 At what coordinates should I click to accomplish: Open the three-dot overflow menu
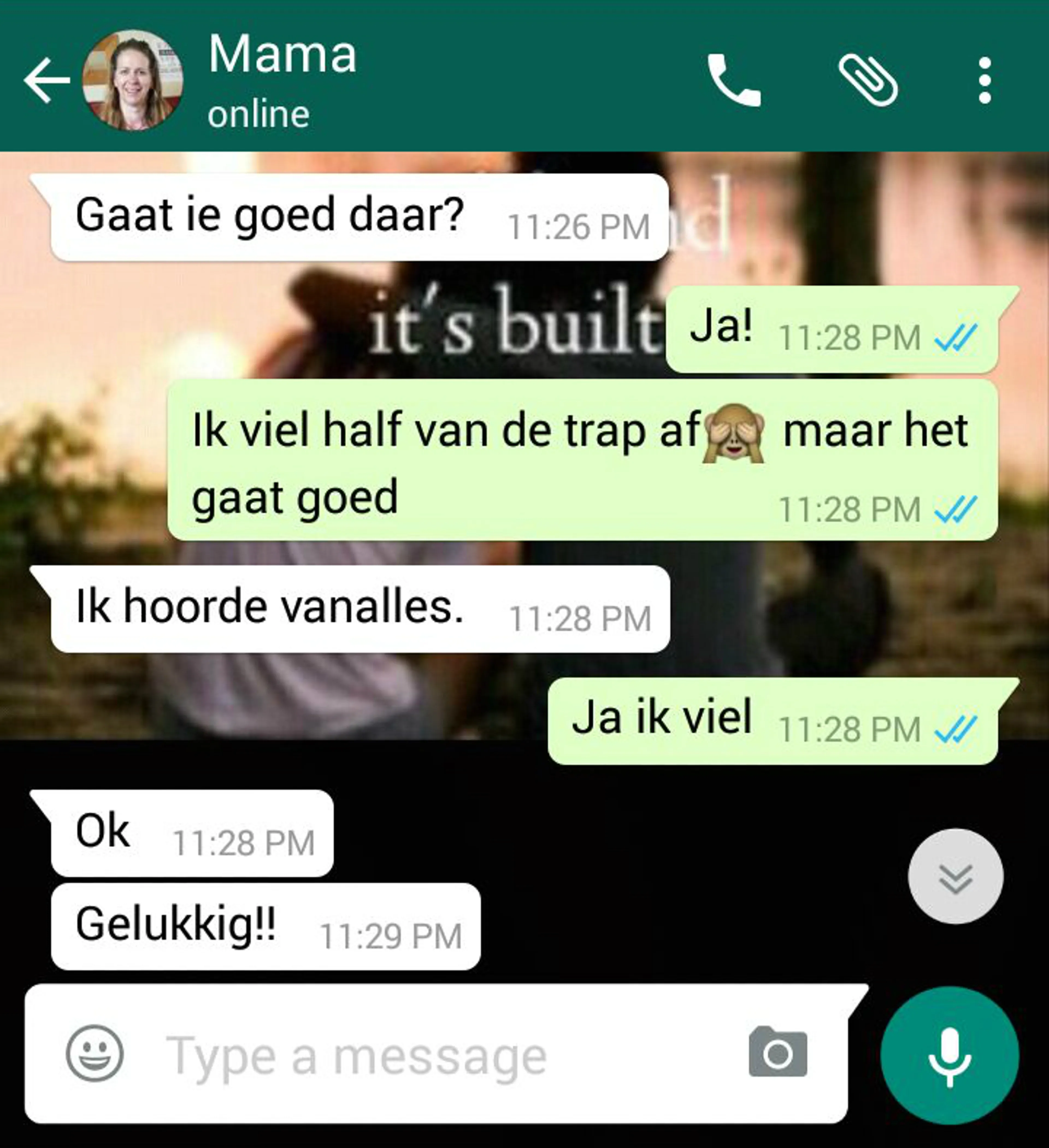click(x=985, y=81)
